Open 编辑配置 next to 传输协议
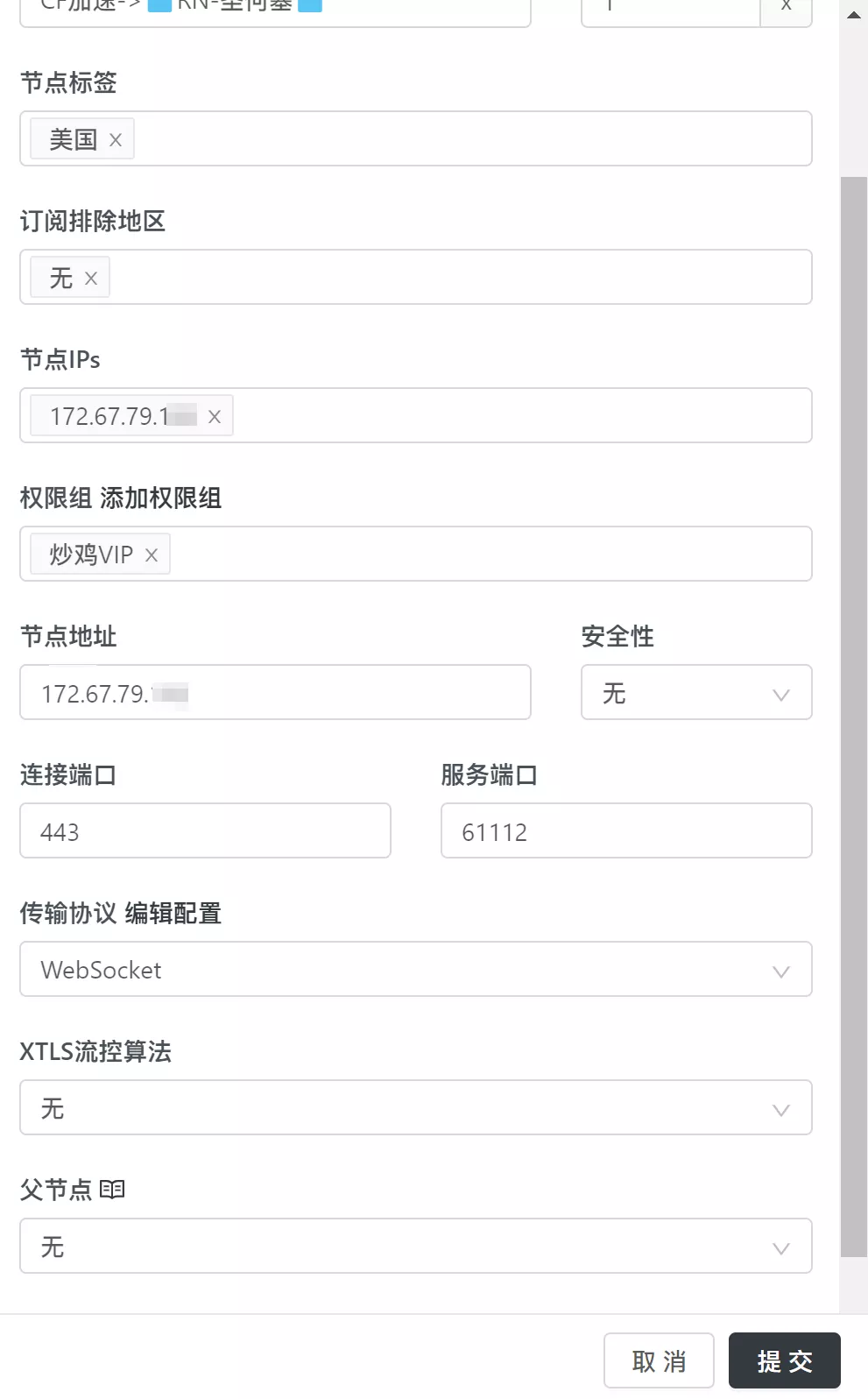The image size is (868, 1399). (x=172, y=914)
